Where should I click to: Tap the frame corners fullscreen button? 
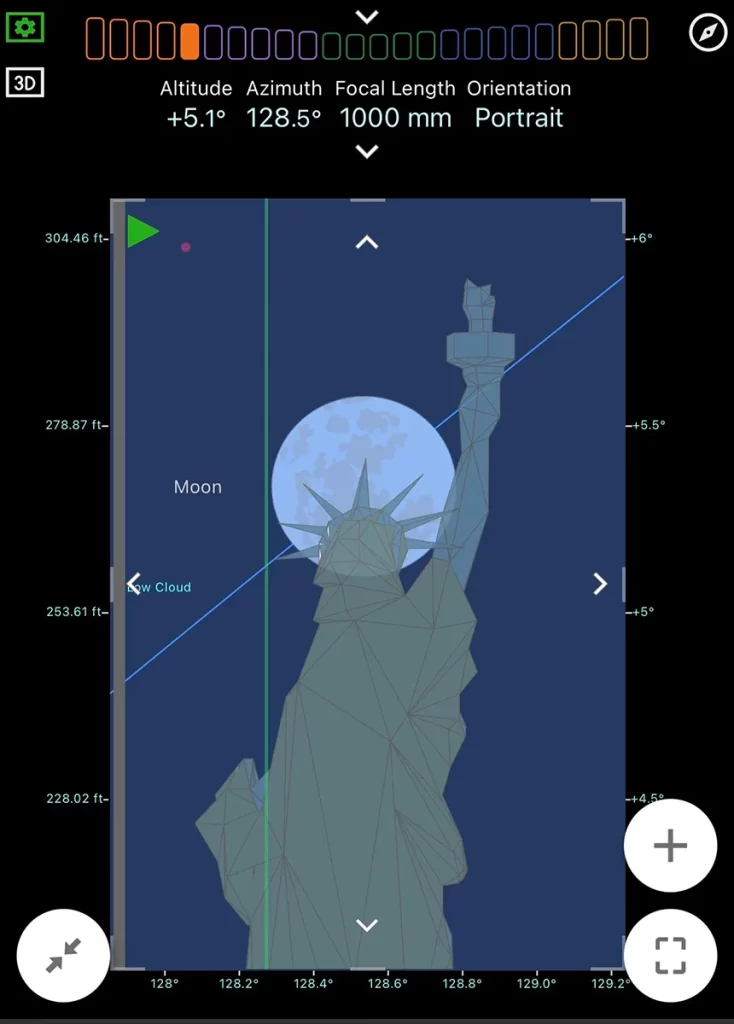[670, 956]
